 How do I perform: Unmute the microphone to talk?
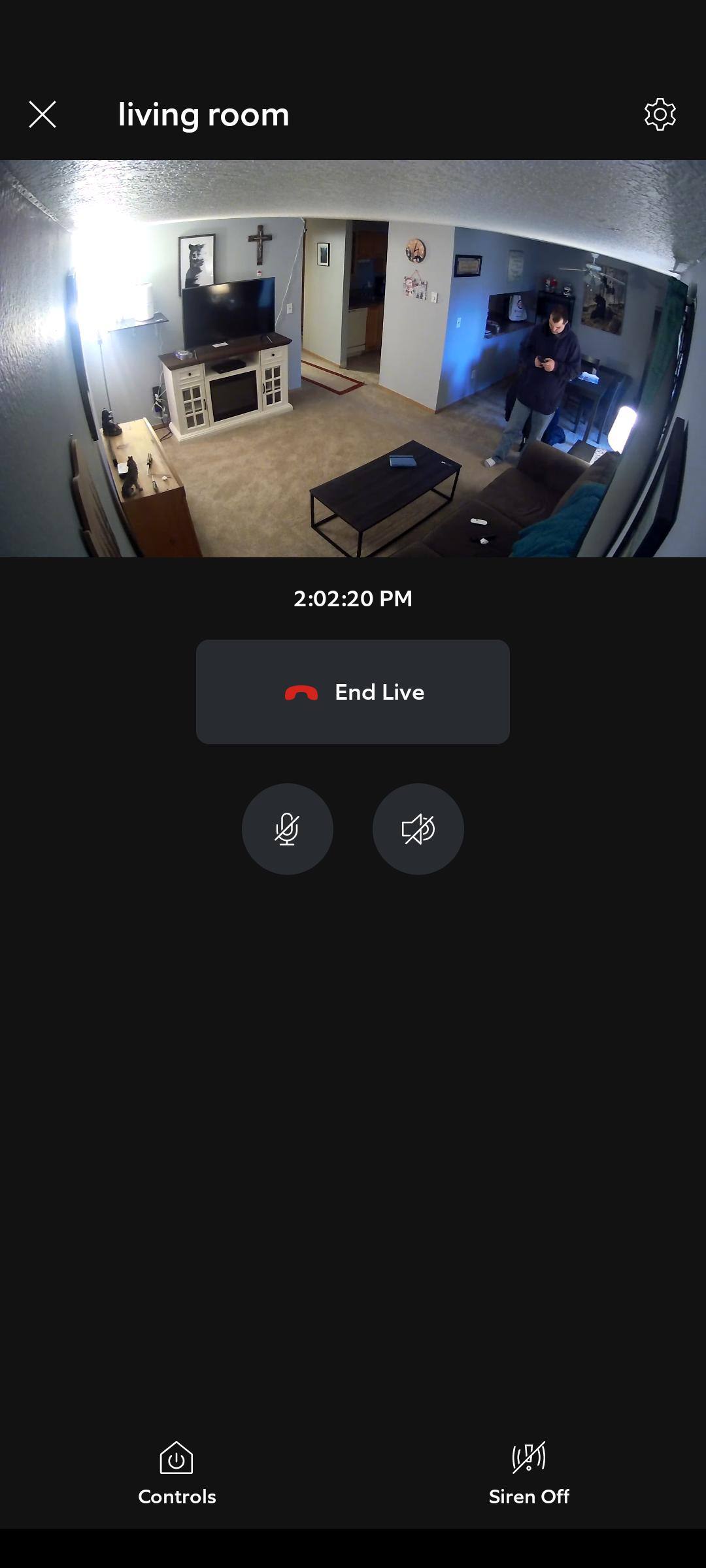[288, 829]
